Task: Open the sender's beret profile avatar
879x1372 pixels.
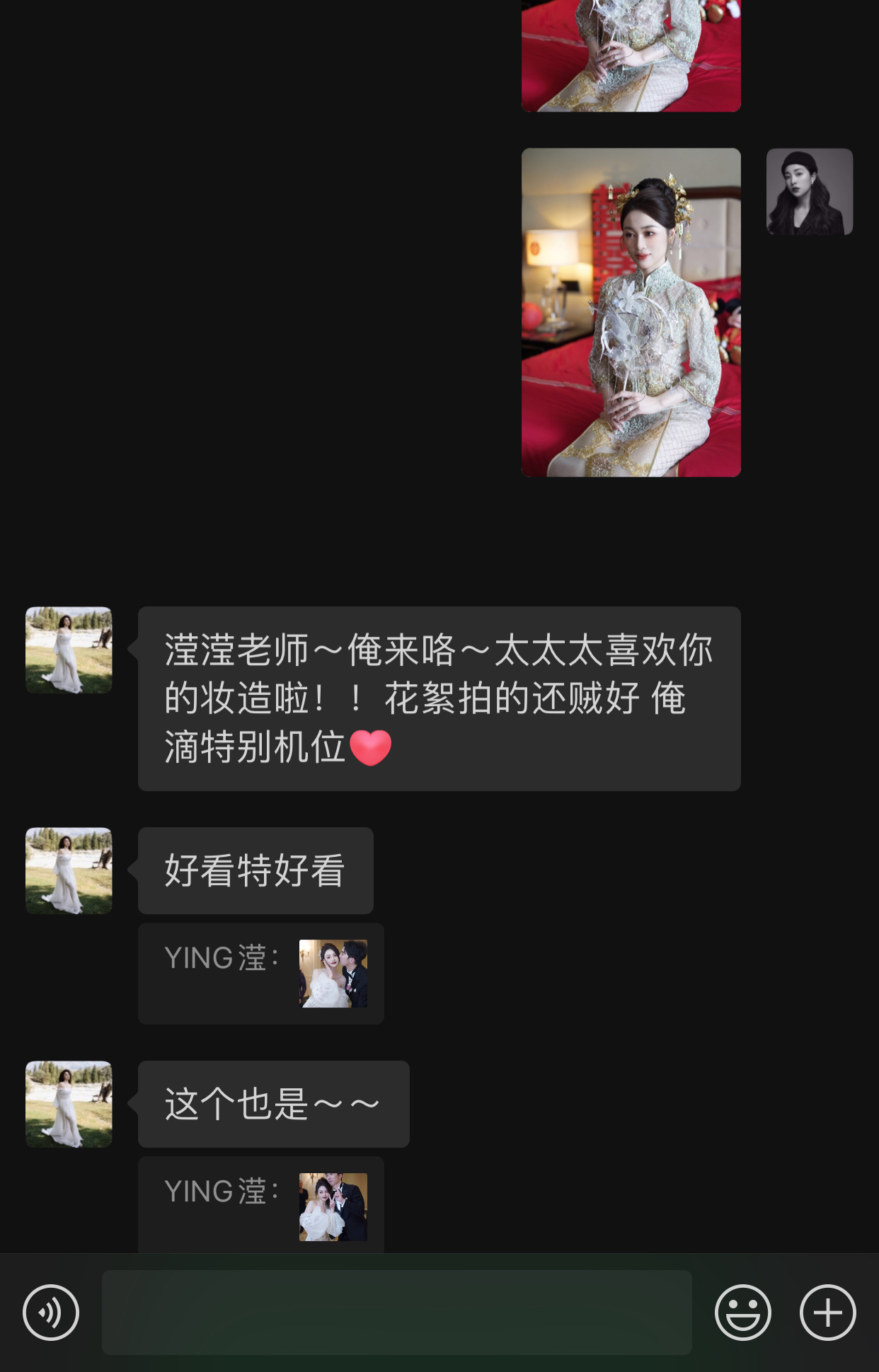Action: click(x=809, y=191)
